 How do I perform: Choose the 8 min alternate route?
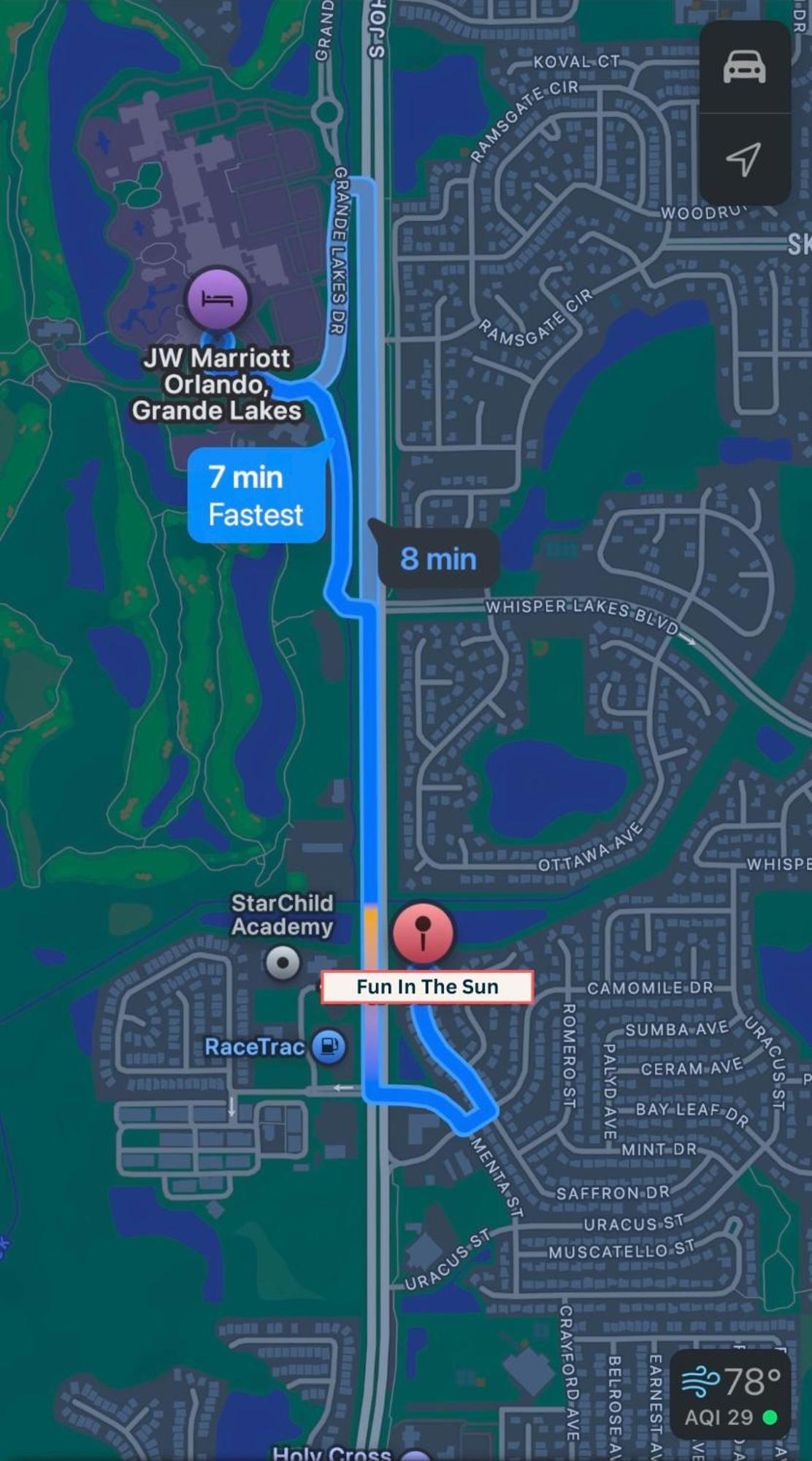pyautogui.click(x=438, y=559)
